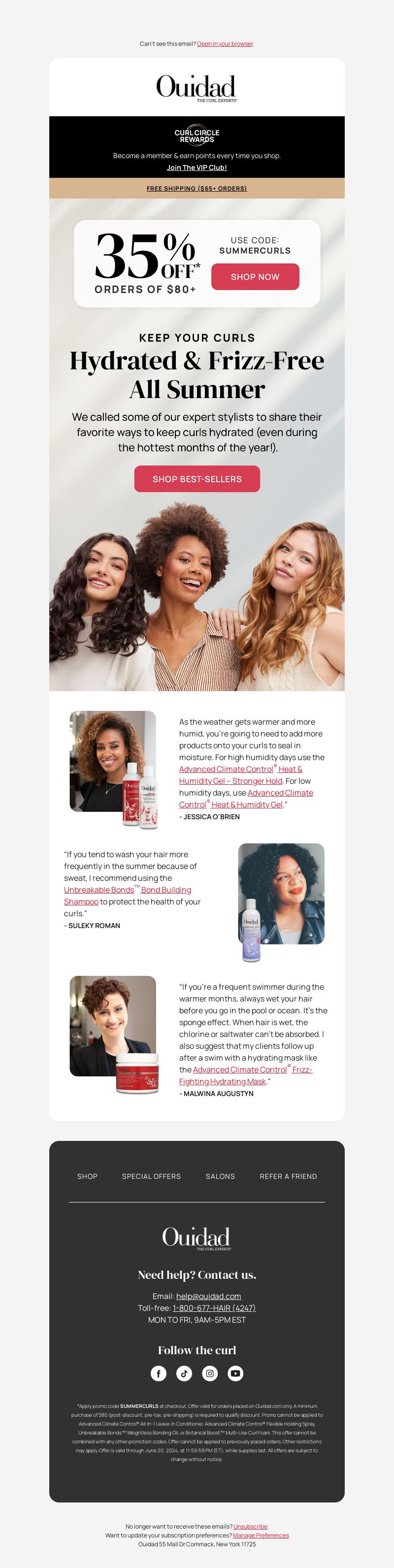Open Special Offers in the footer

tap(151, 1176)
